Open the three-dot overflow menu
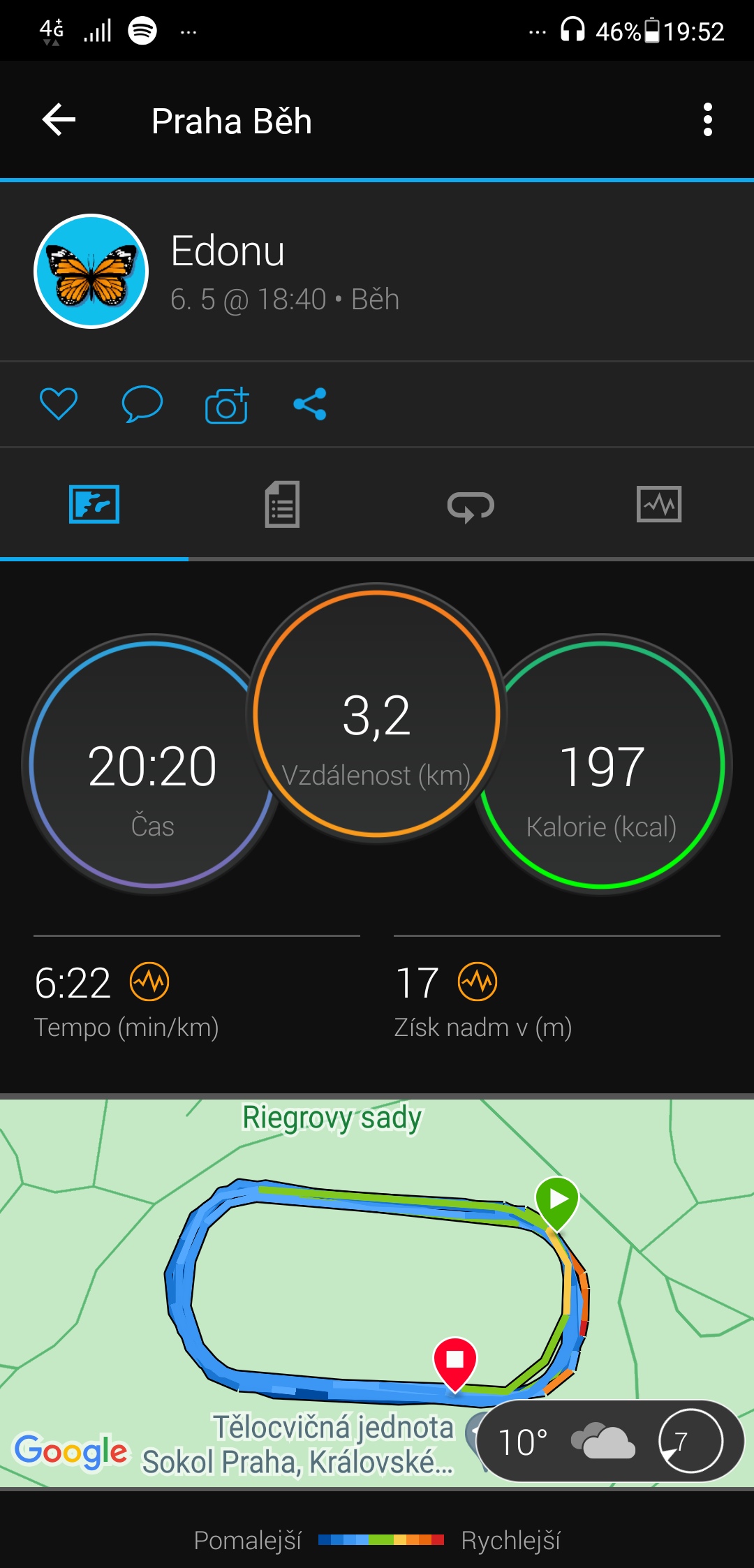754x1568 pixels. 708,120
